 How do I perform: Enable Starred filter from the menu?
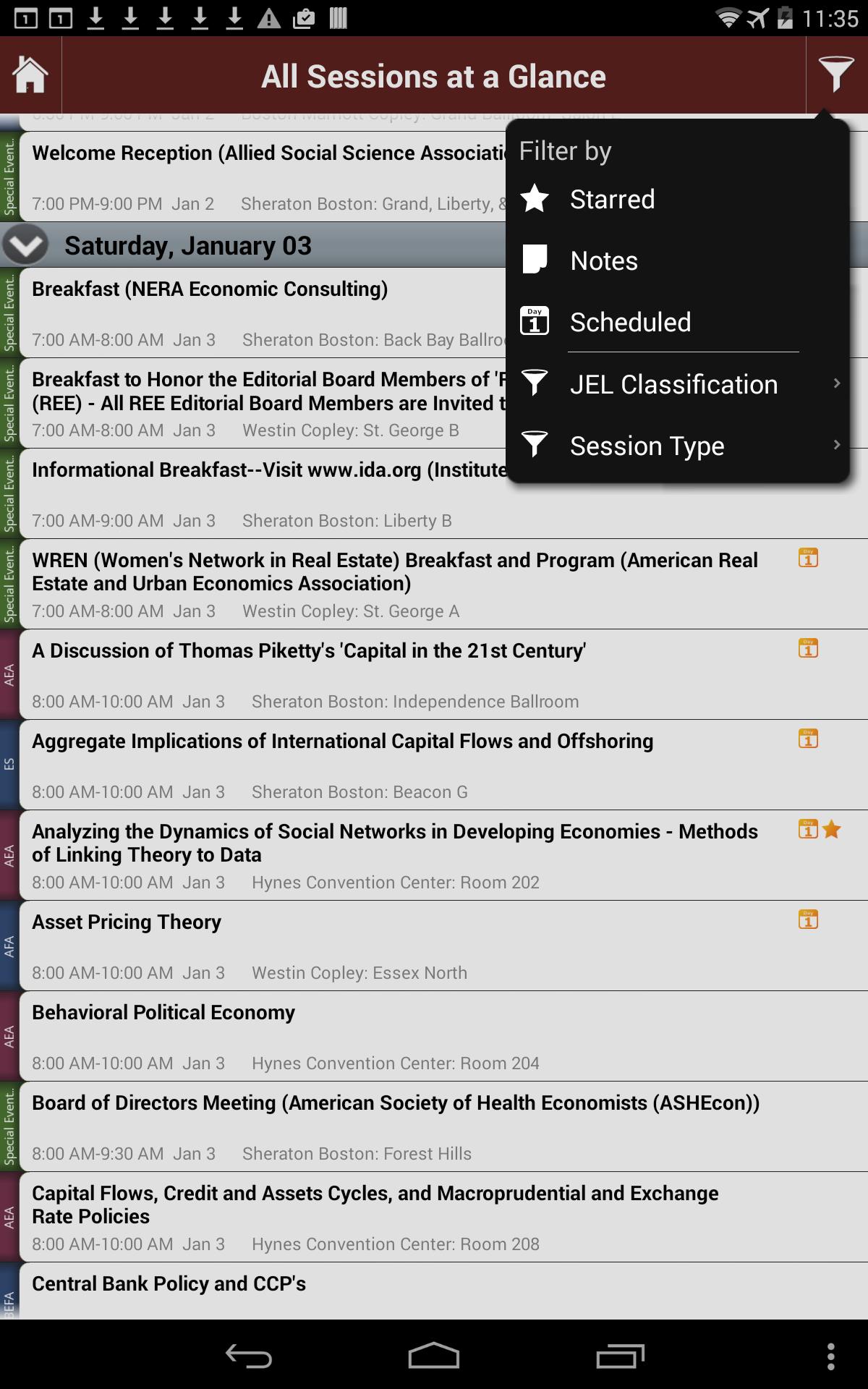click(613, 198)
